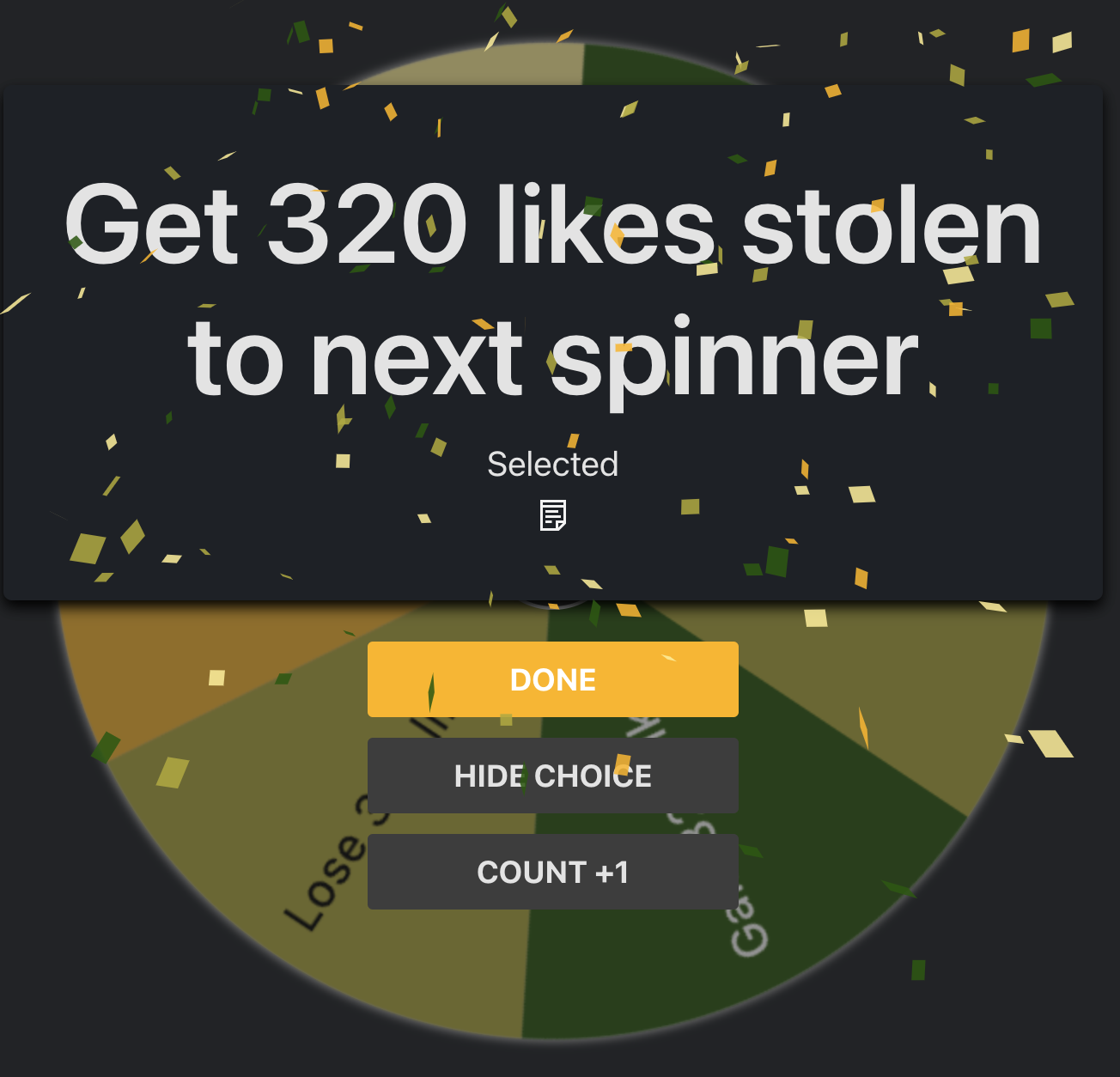Image resolution: width=1120 pixels, height=1077 pixels.
Task: Open the note icon under Selected
Action: (x=552, y=515)
